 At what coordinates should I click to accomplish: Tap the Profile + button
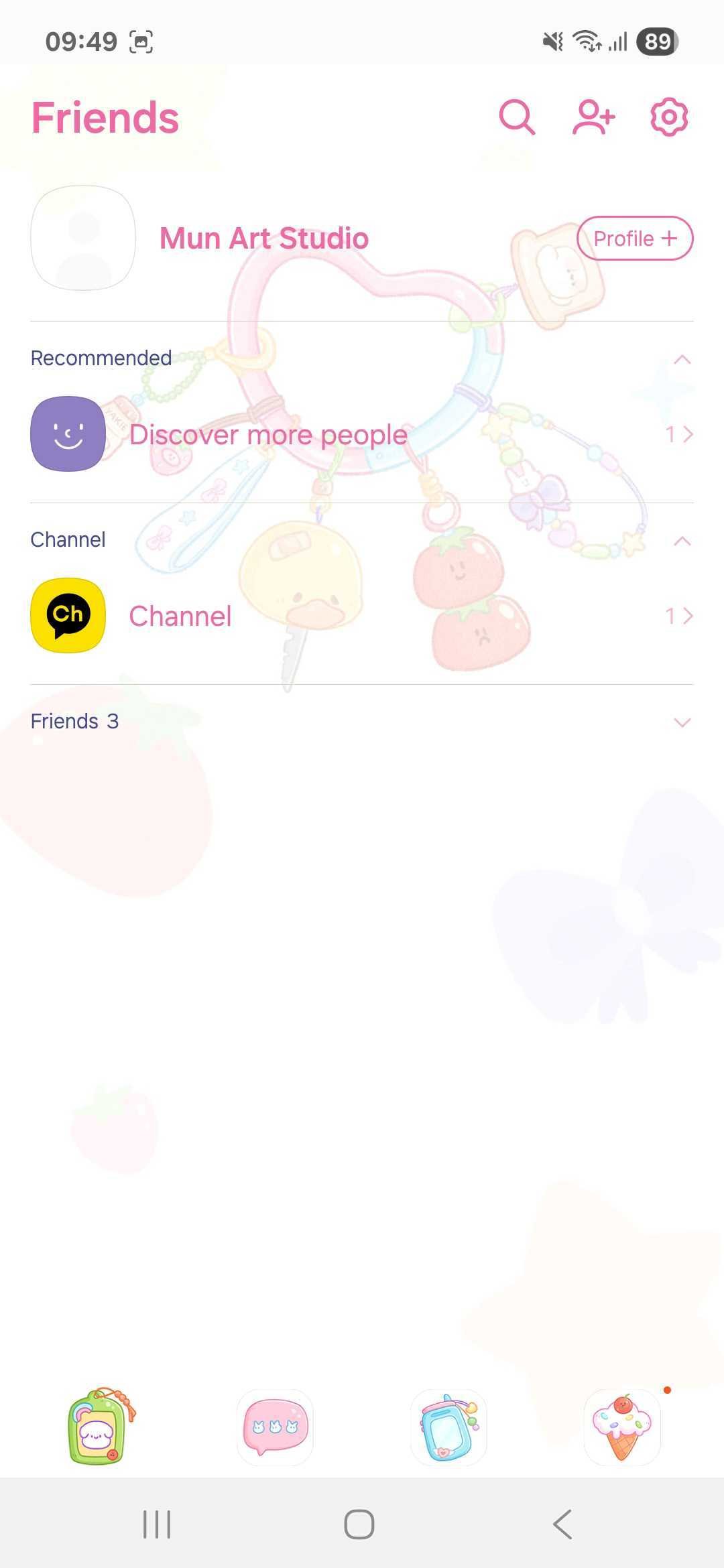634,239
